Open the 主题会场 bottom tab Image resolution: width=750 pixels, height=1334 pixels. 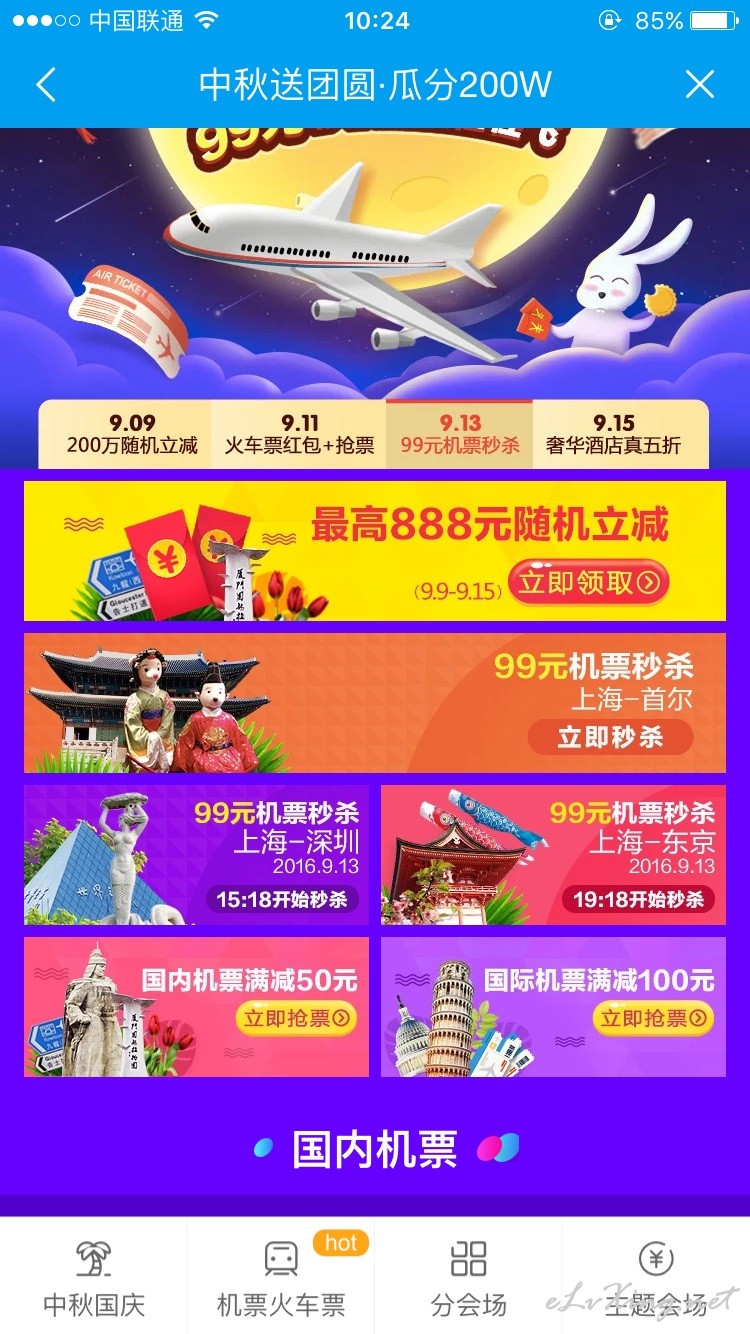(656, 1276)
